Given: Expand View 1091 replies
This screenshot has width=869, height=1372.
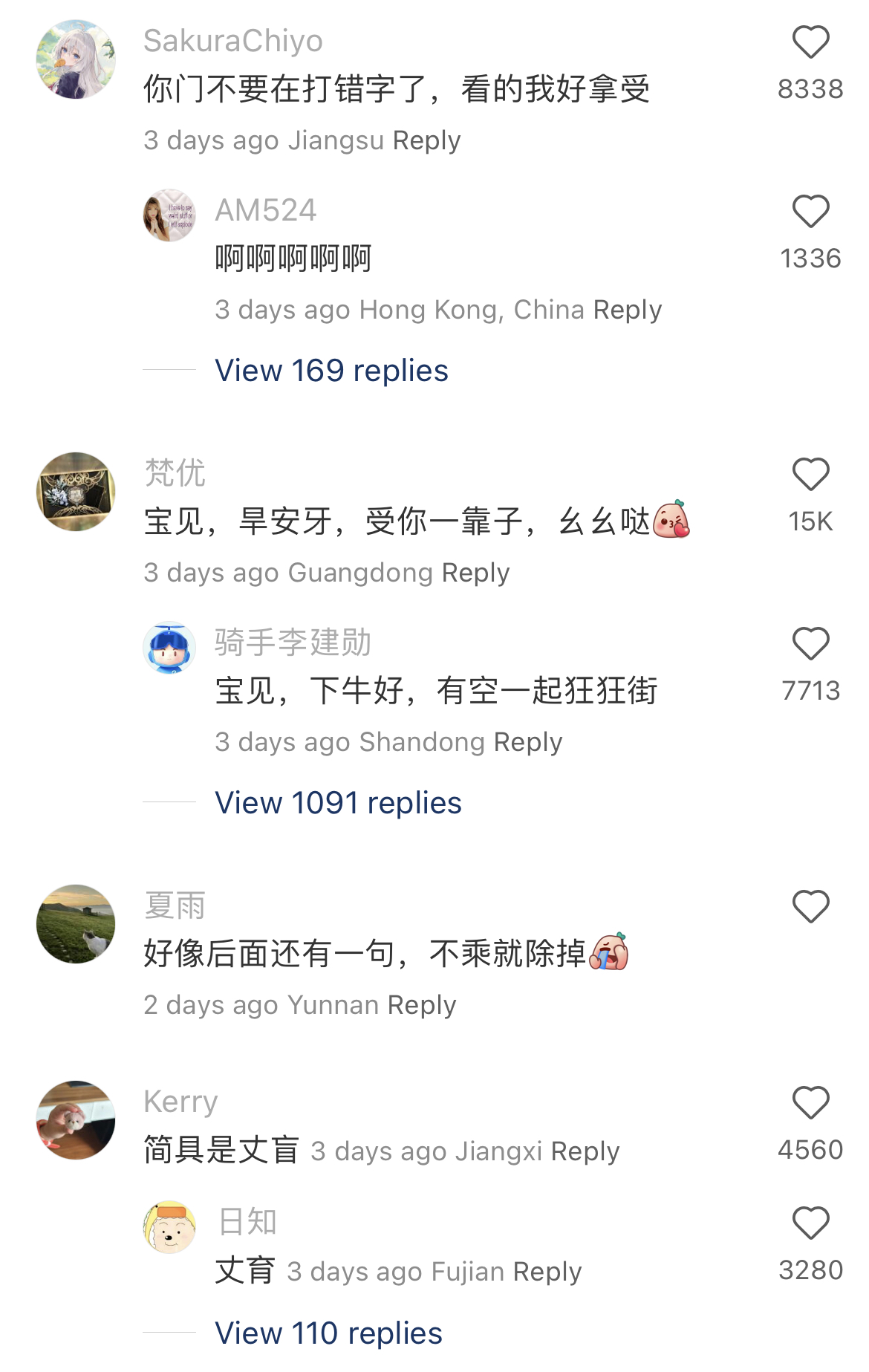Looking at the screenshot, I should click(x=338, y=803).
